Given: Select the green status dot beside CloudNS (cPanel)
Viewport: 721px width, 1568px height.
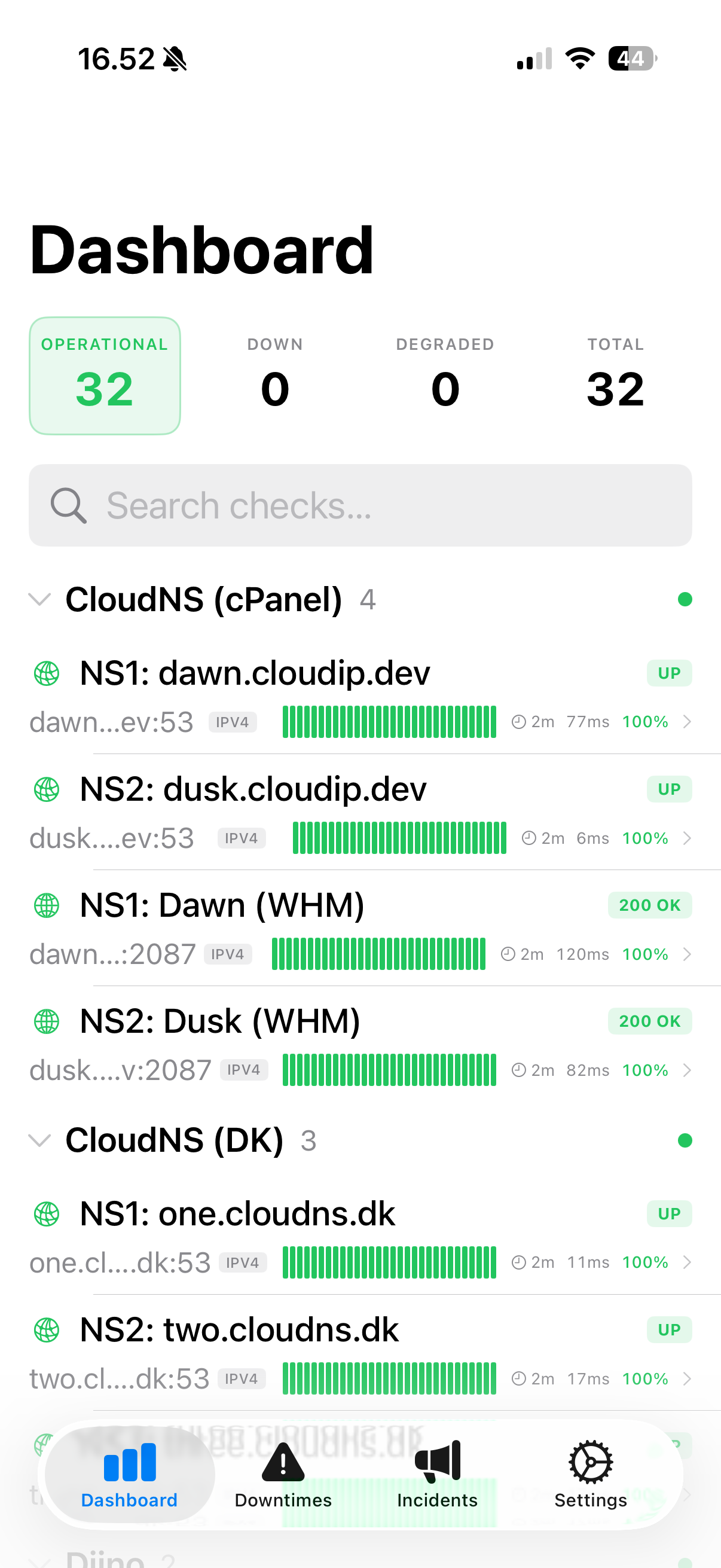Looking at the screenshot, I should (x=686, y=600).
